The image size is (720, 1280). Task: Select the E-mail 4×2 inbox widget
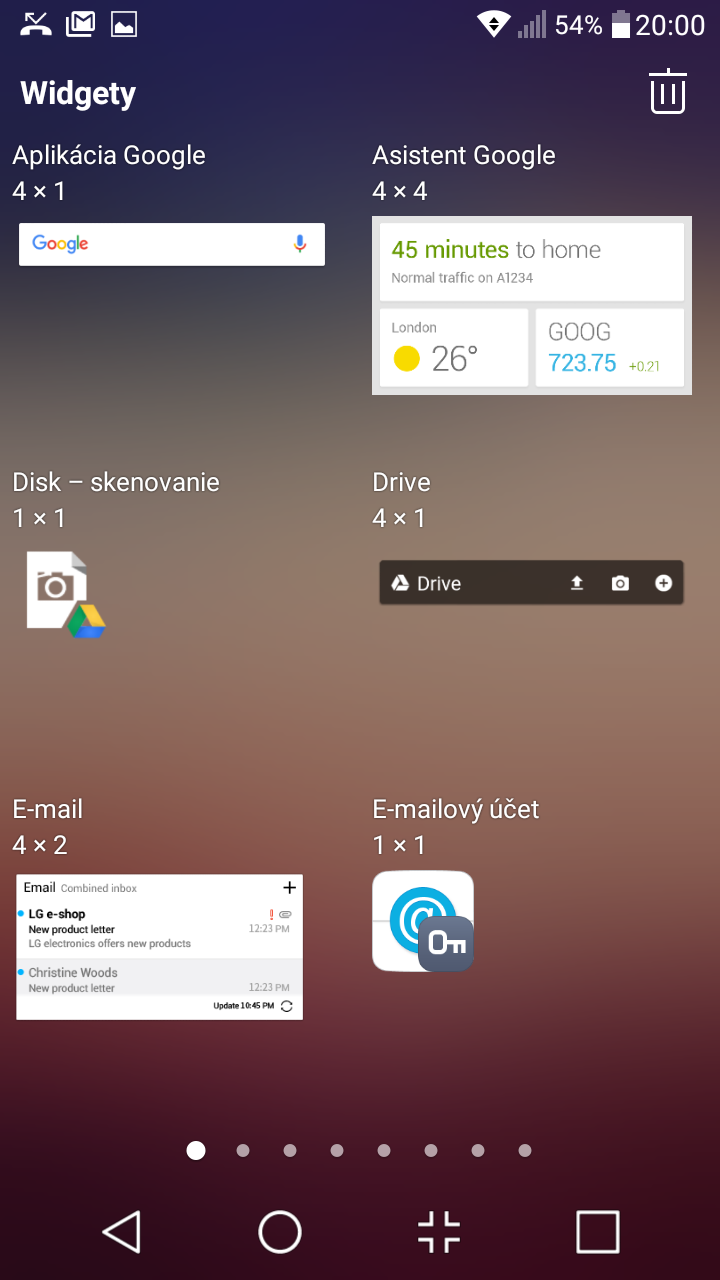click(160, 947)
